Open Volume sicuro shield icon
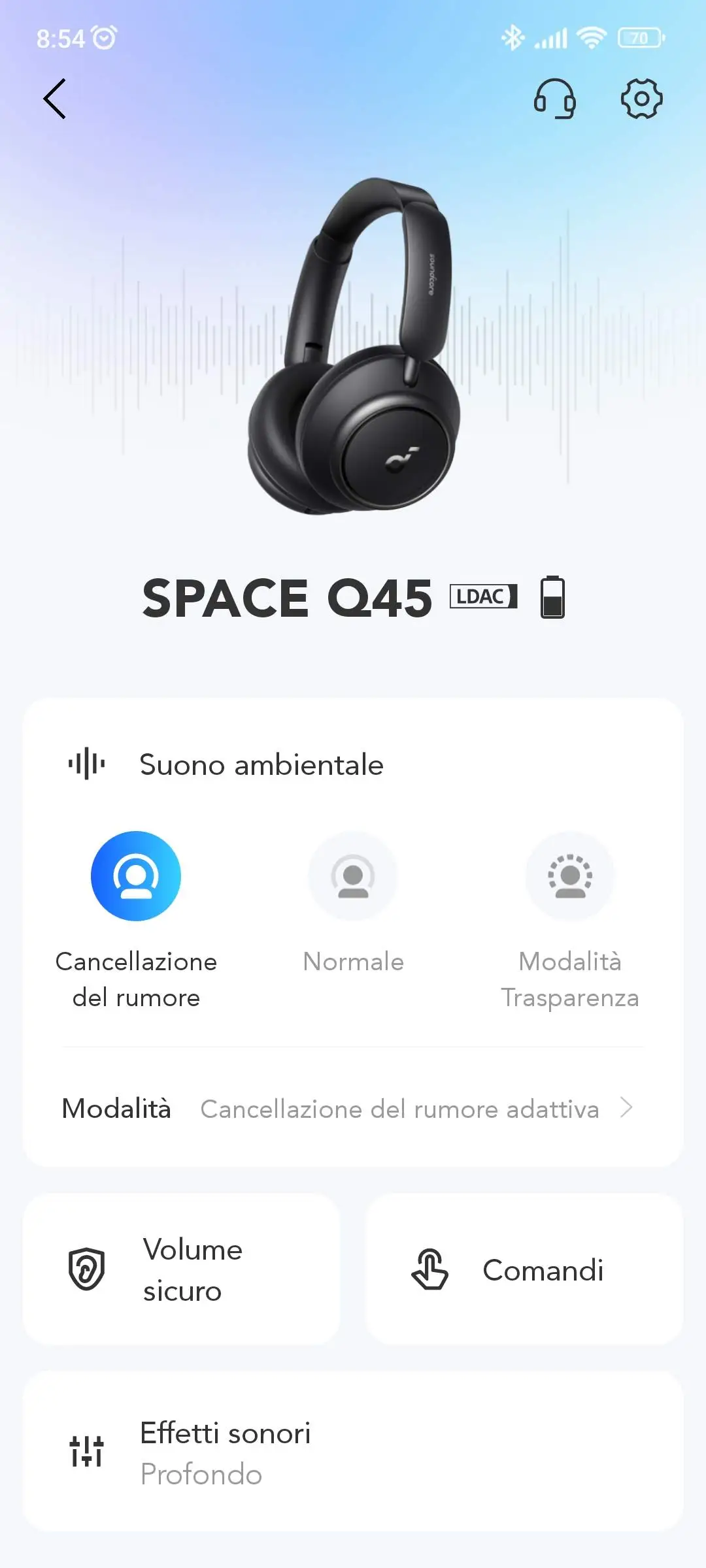 point(88,1269)
